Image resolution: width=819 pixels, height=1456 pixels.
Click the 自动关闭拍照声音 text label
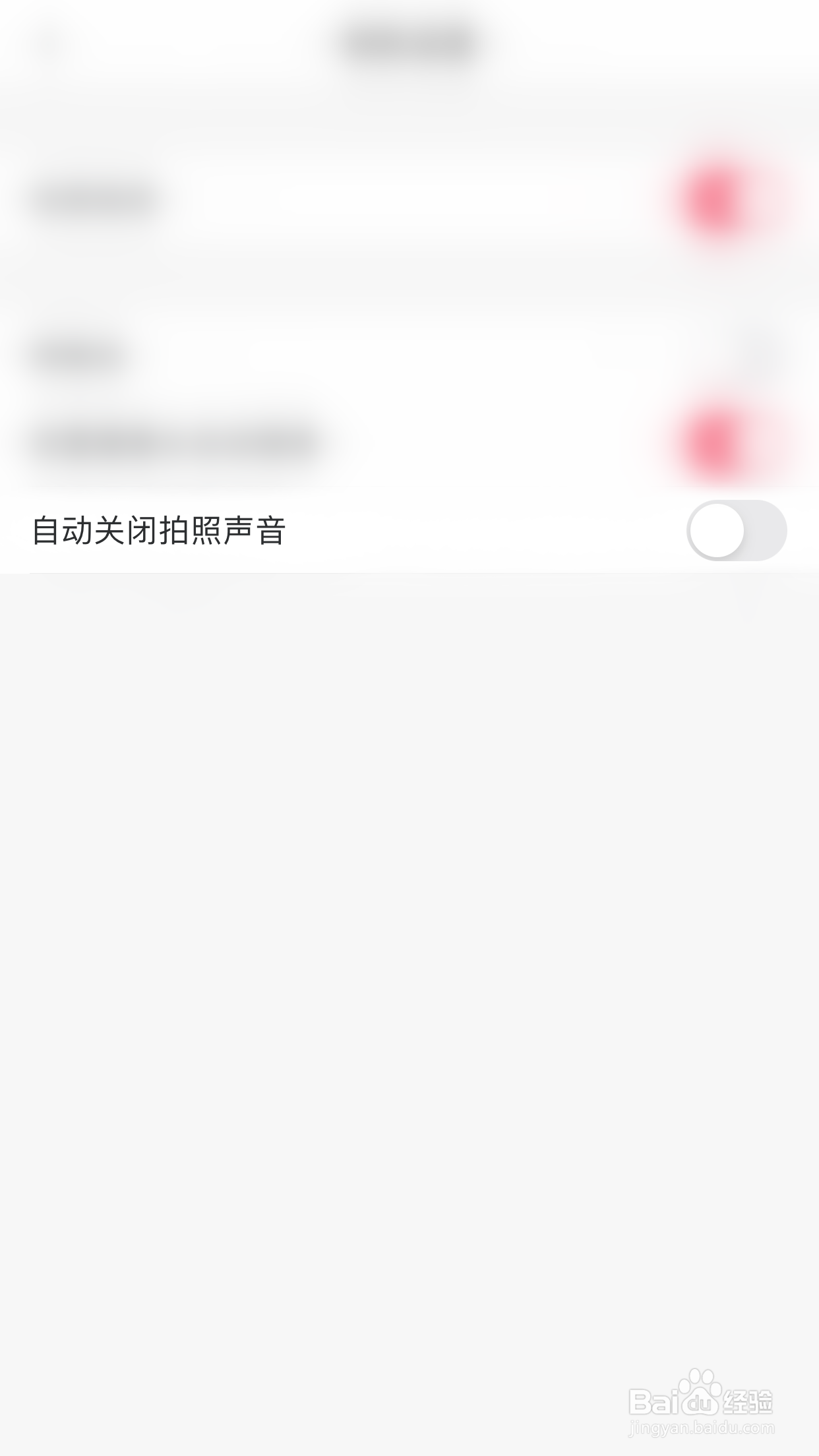[x=162, y=528]
